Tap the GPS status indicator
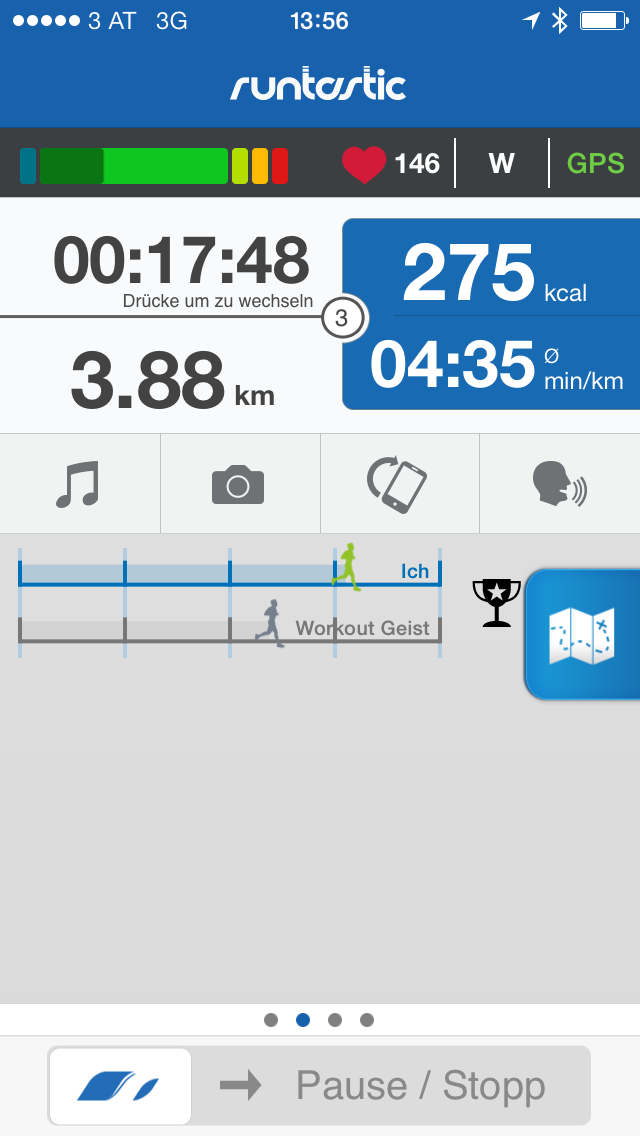 595,163
